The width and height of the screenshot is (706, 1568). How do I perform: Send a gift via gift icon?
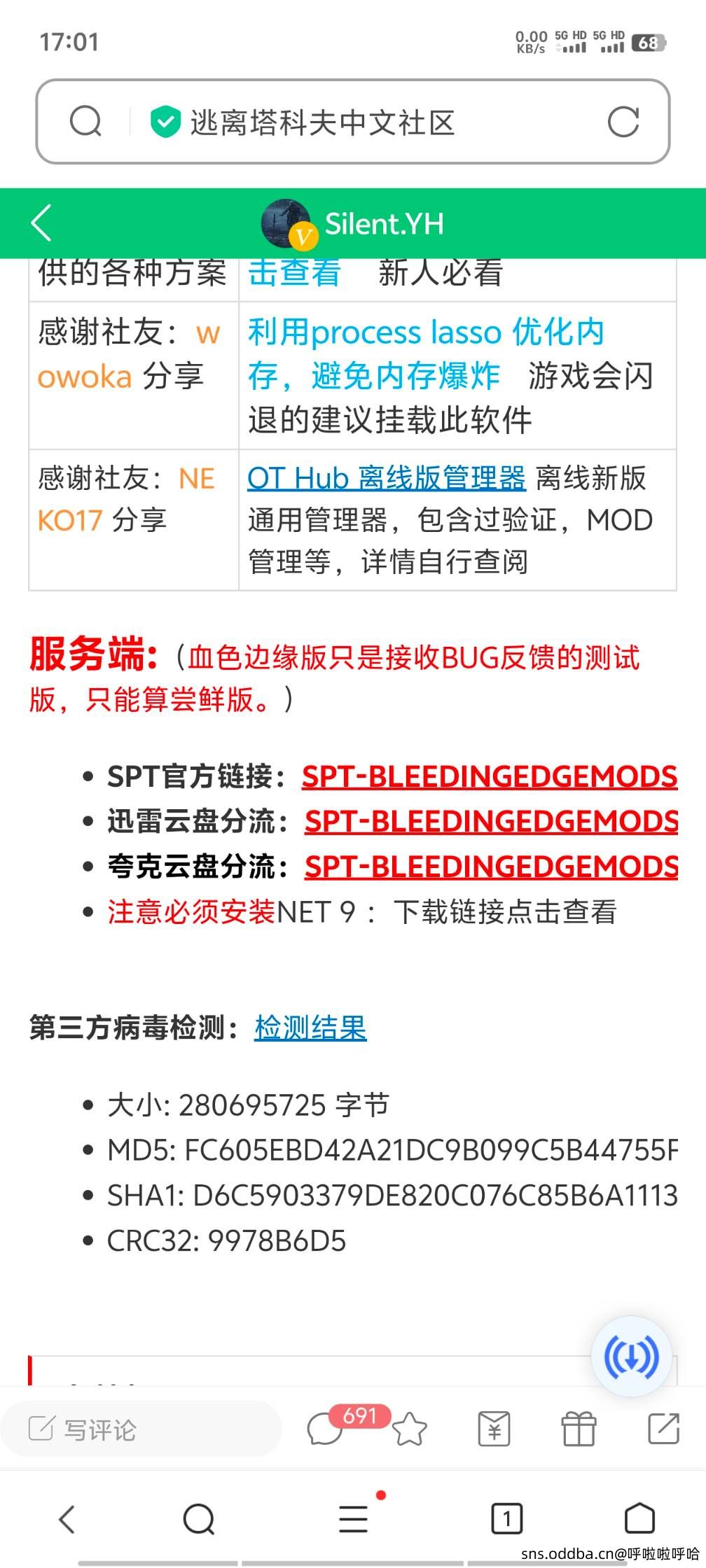pos(579,1428)
